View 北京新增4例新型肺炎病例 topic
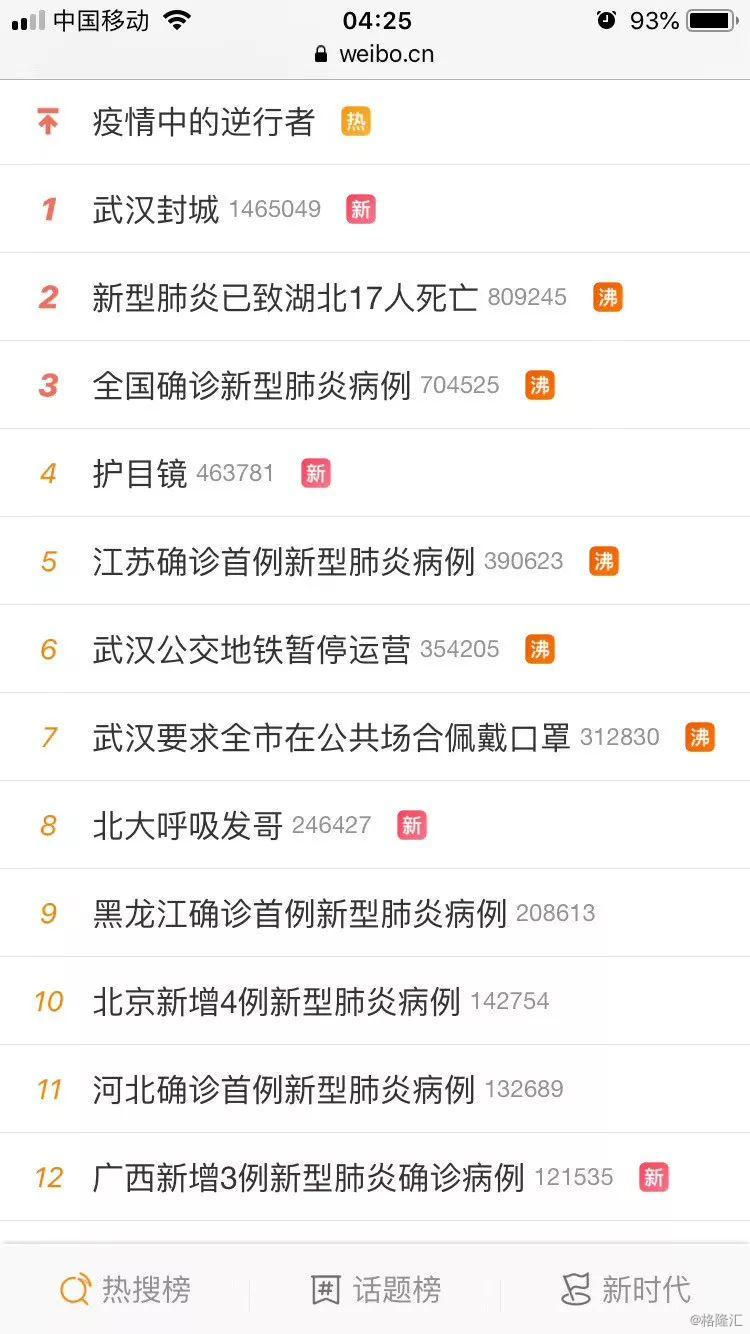Screen dimensions: 750x1334 (276, 1001)
